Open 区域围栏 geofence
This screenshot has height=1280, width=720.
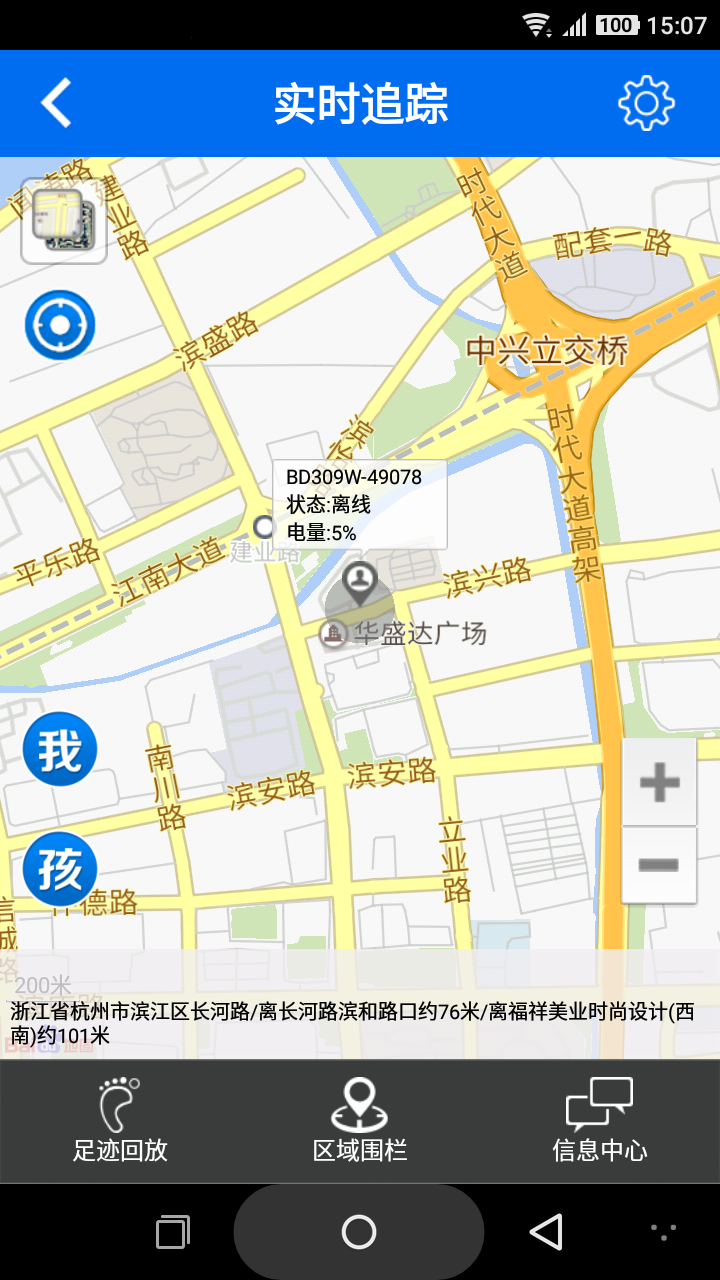click(x=360, y=1121)
